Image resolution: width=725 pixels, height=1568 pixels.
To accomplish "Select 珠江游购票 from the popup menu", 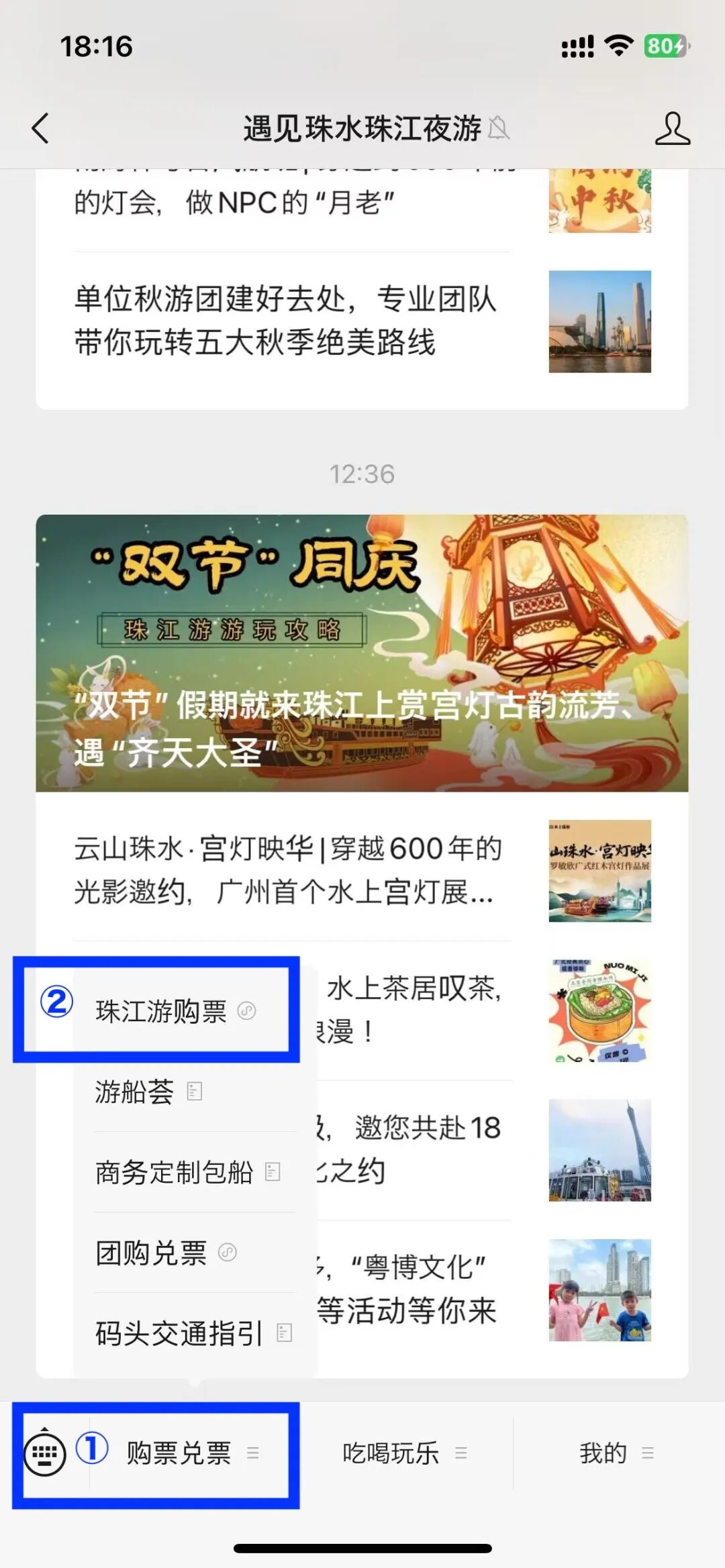I will coord(161,1011).
